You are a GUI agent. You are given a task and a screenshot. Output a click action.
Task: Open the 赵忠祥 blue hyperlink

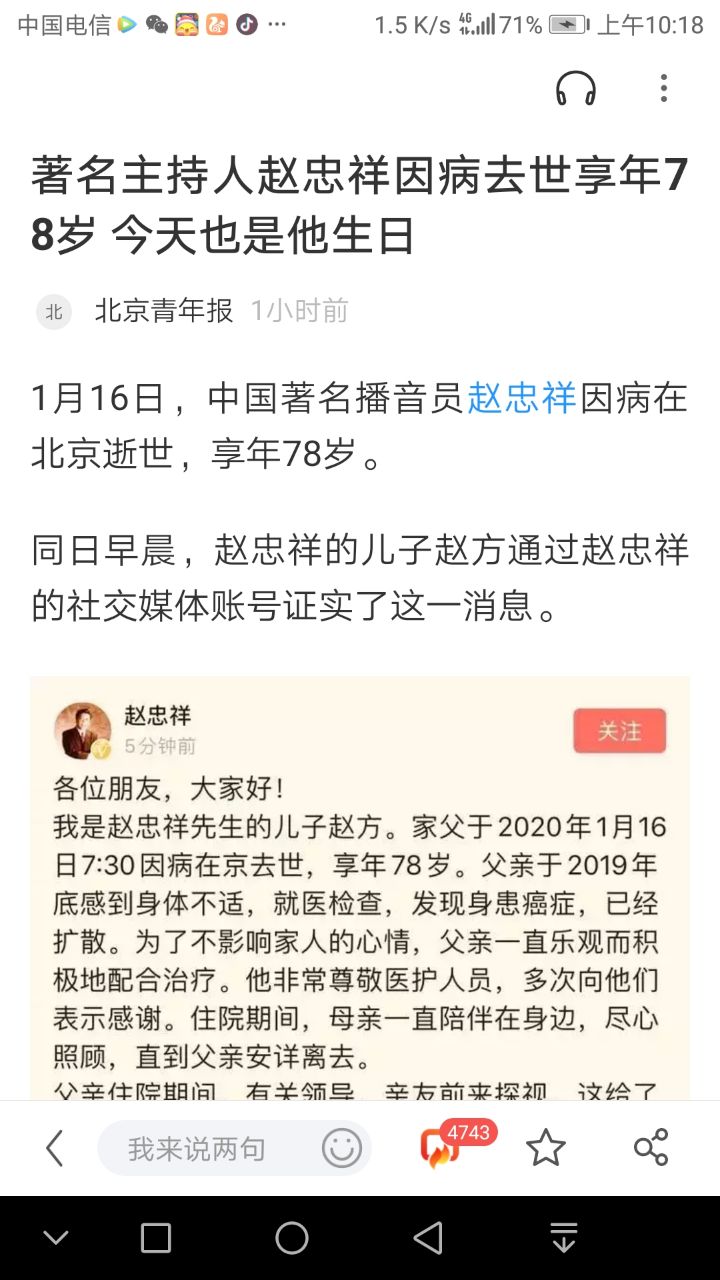522,398
